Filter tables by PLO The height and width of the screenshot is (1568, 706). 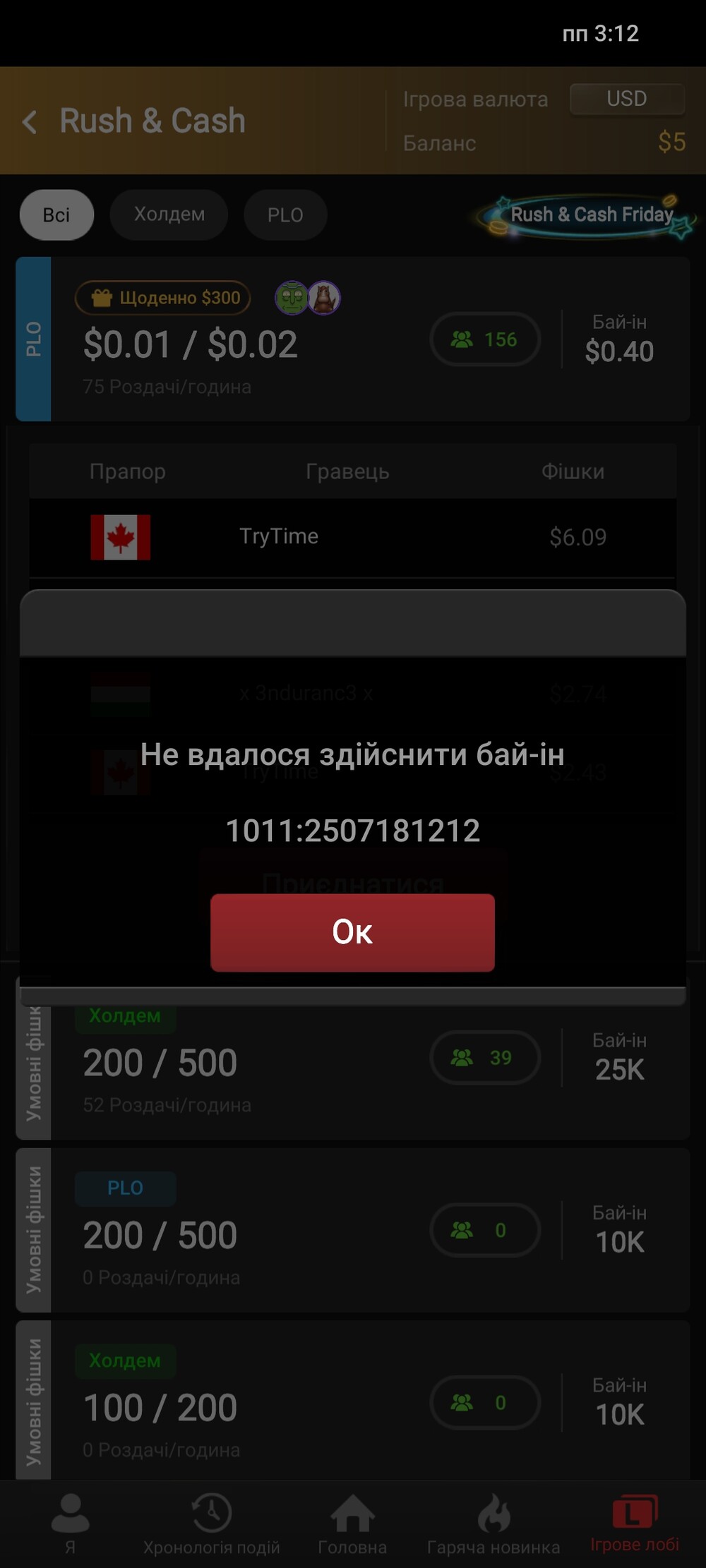(x=285, y=215)
